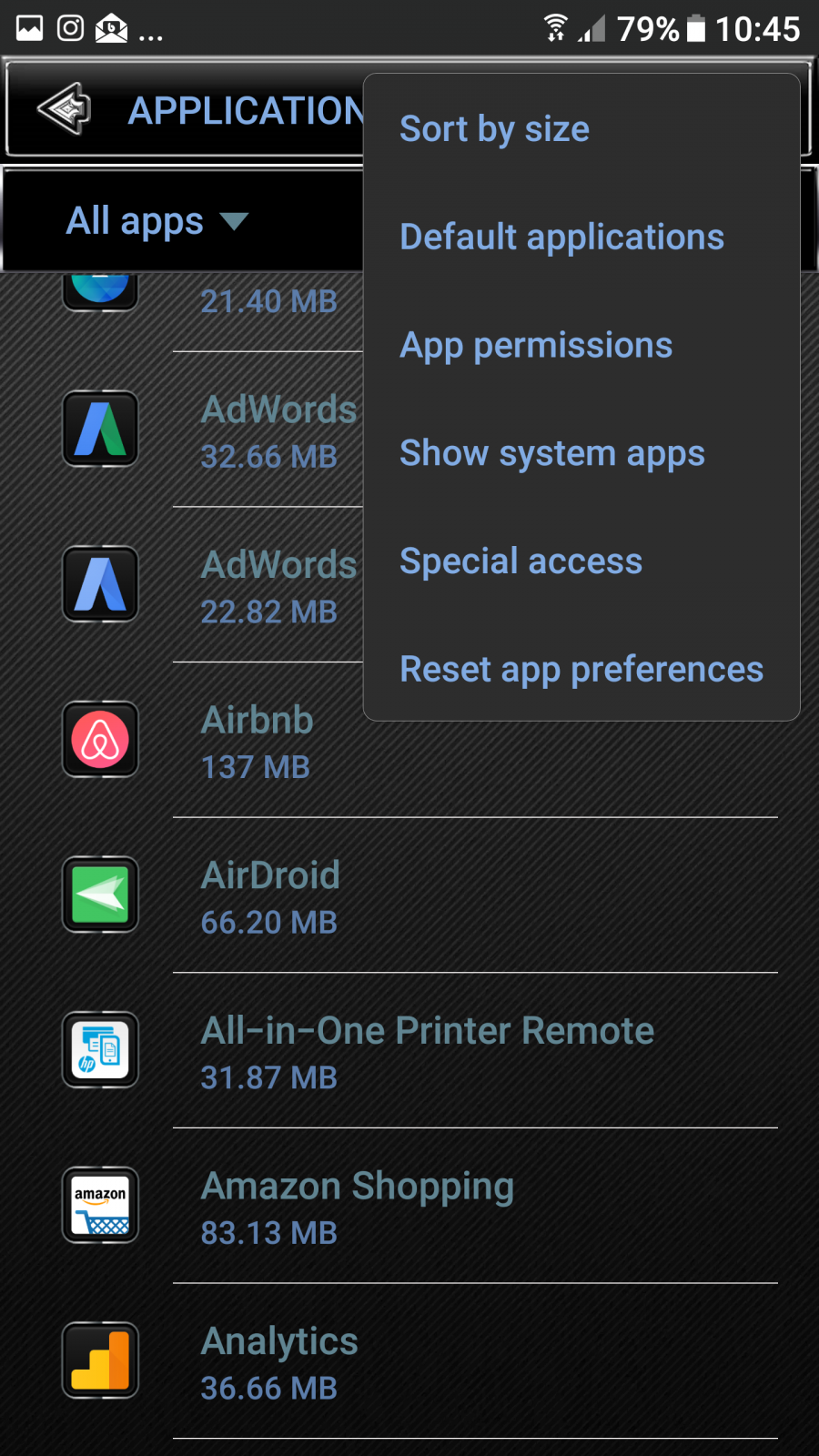Open Default applications
The image size is (819, 1456).
pos(581,238)
